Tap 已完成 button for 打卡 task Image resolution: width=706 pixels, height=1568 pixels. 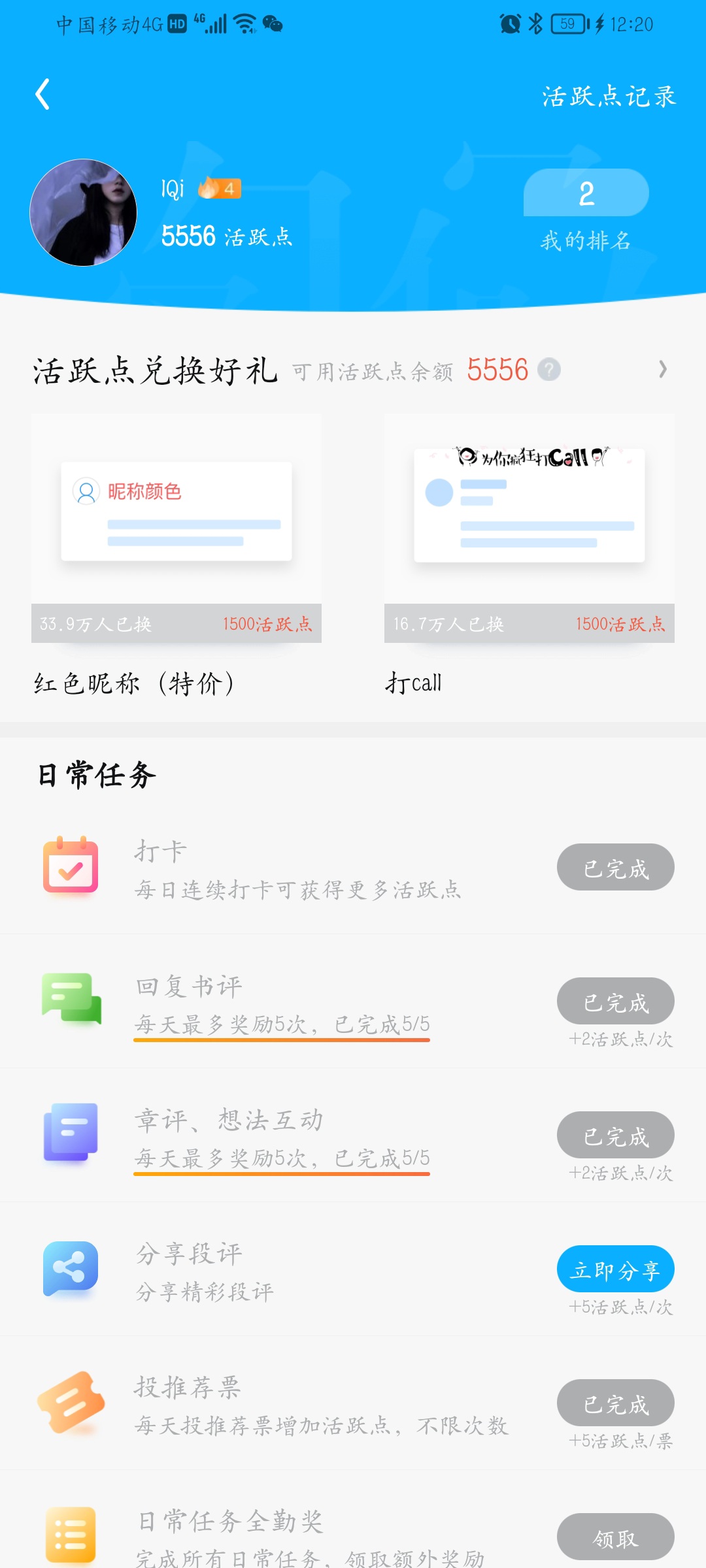click(616, 867)
